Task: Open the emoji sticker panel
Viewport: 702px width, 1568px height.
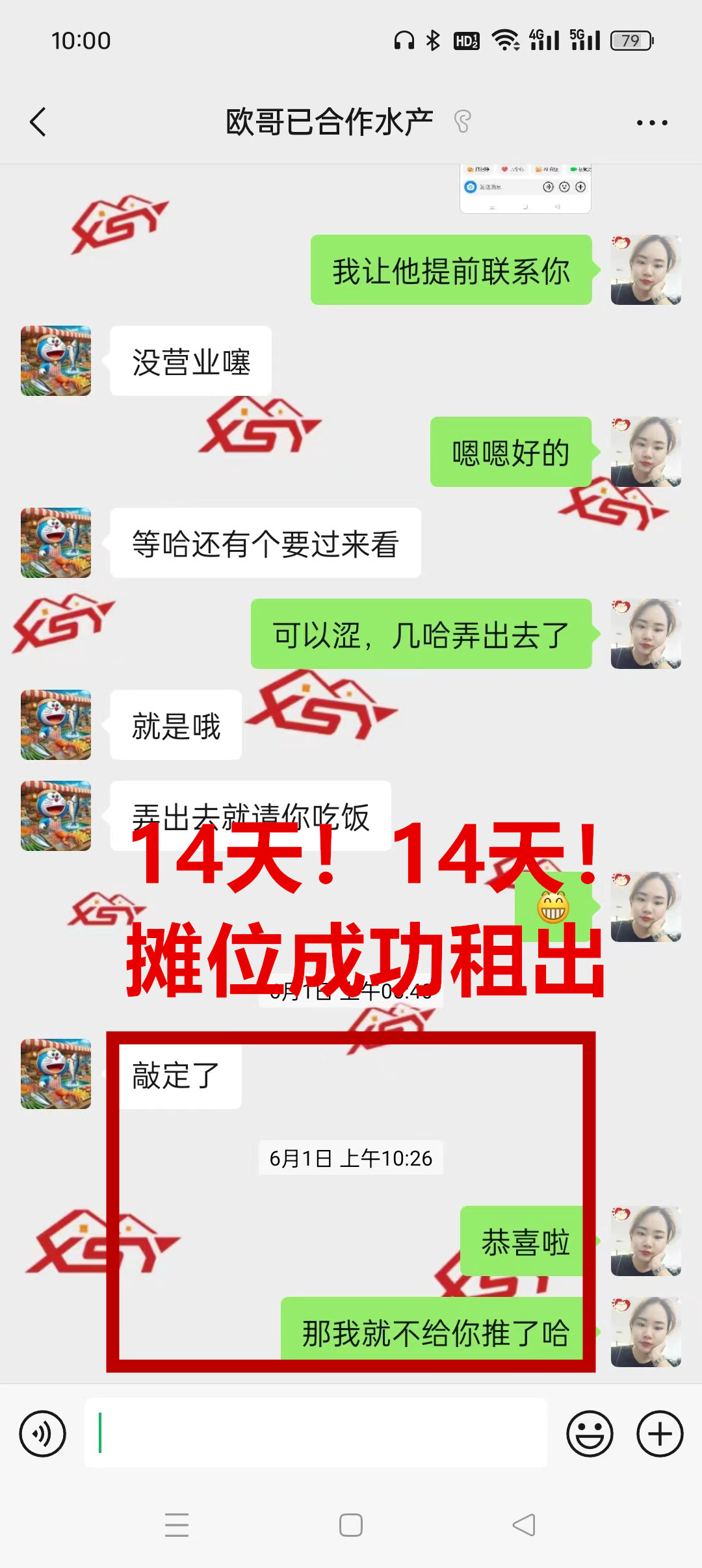Action: click(590, 1433)
